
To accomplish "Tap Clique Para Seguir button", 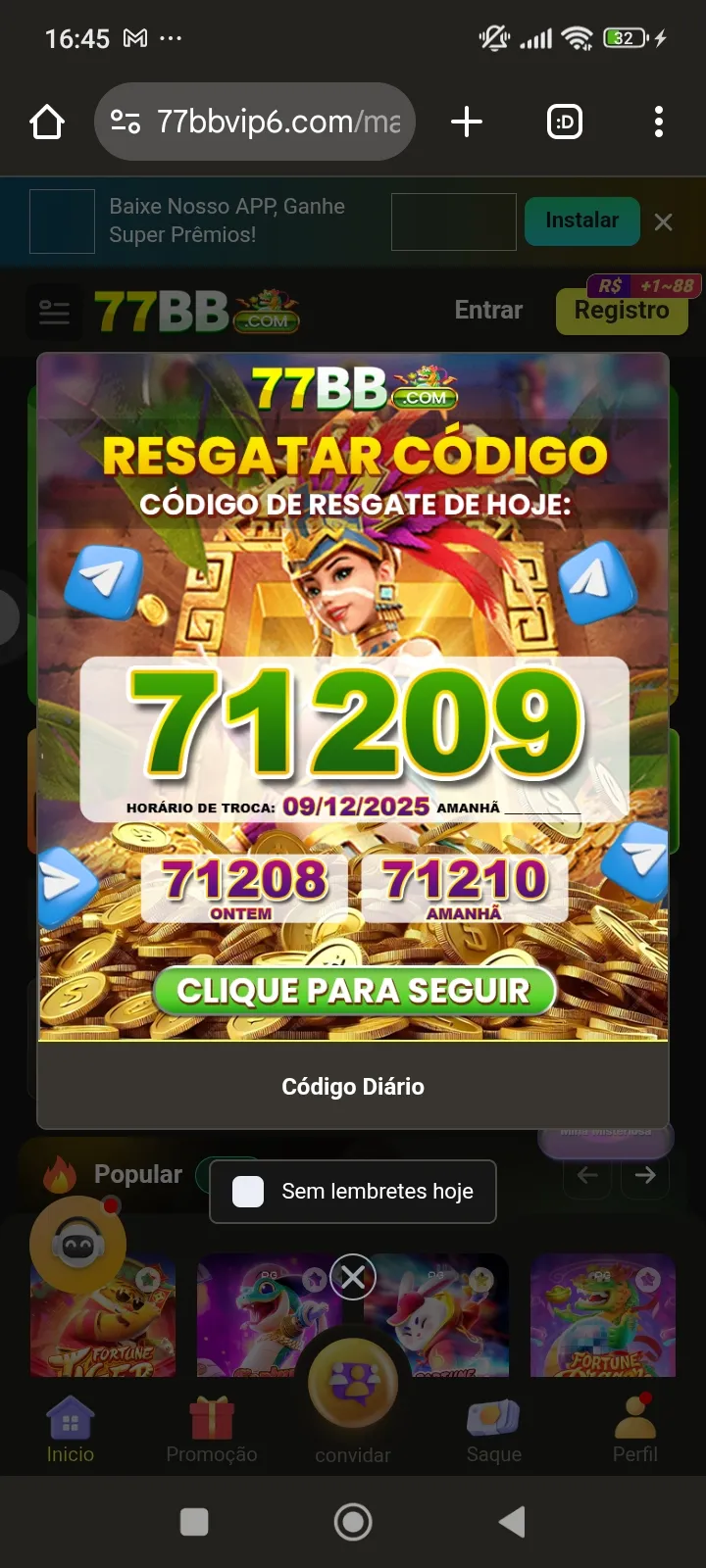I will [354, 991].
